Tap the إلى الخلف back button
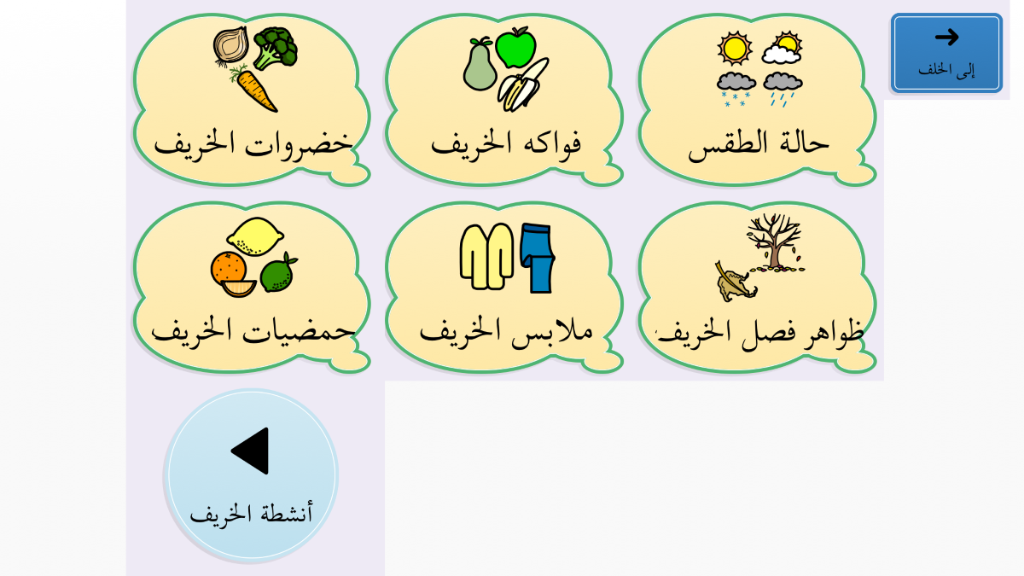The width and height of the screenshot is (1024, 576). 946,53
